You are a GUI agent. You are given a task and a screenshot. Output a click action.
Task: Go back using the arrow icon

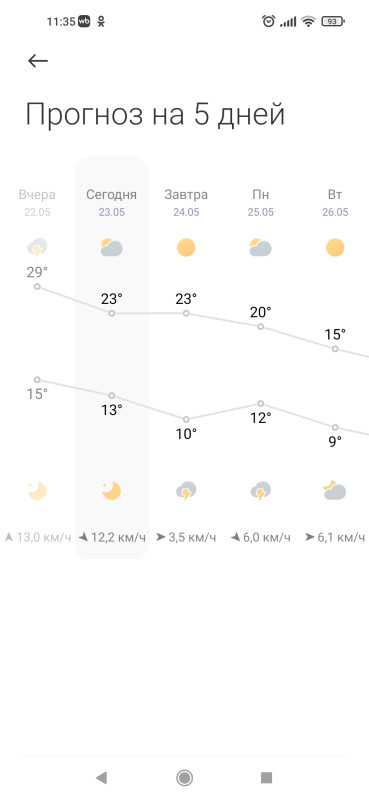coord(38,61)
